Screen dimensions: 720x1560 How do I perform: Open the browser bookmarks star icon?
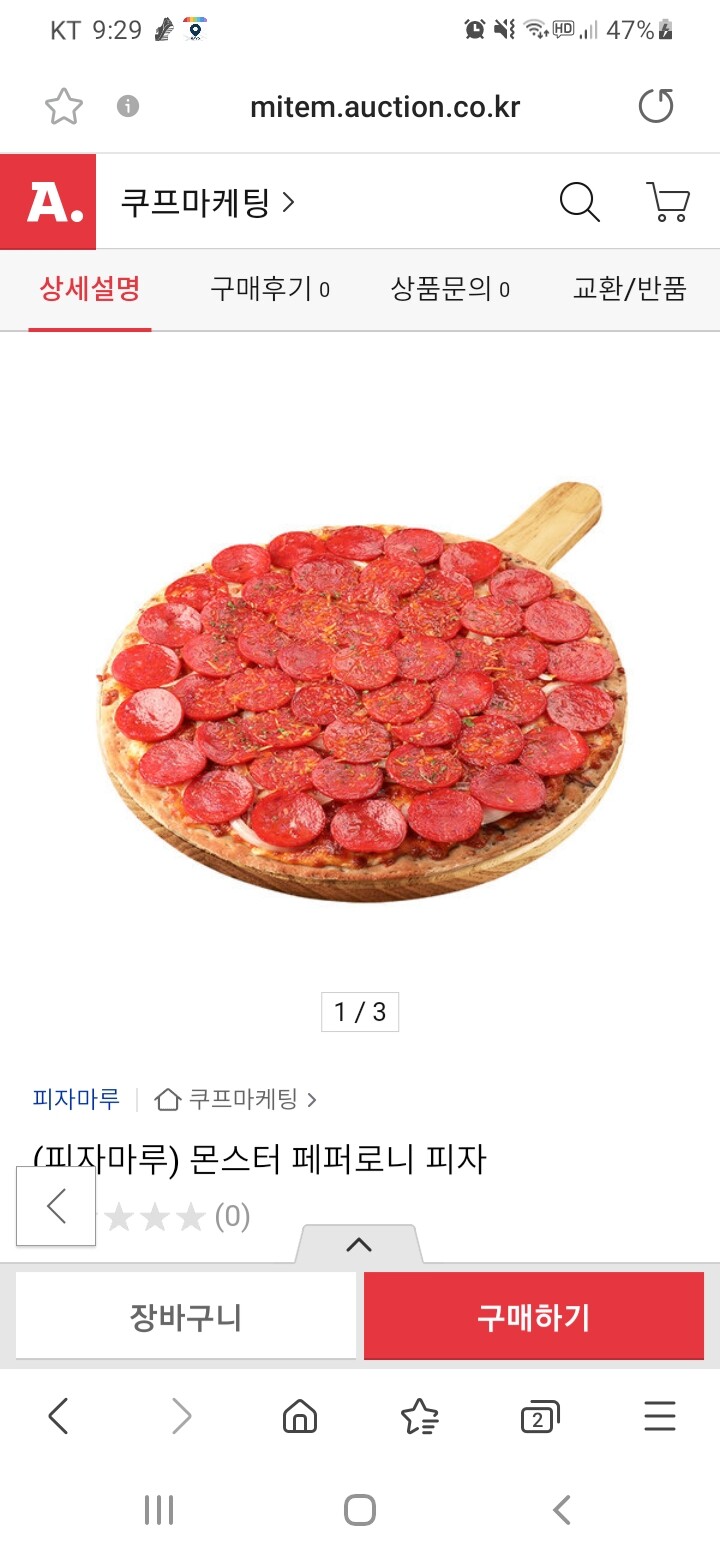(421, 1416)
